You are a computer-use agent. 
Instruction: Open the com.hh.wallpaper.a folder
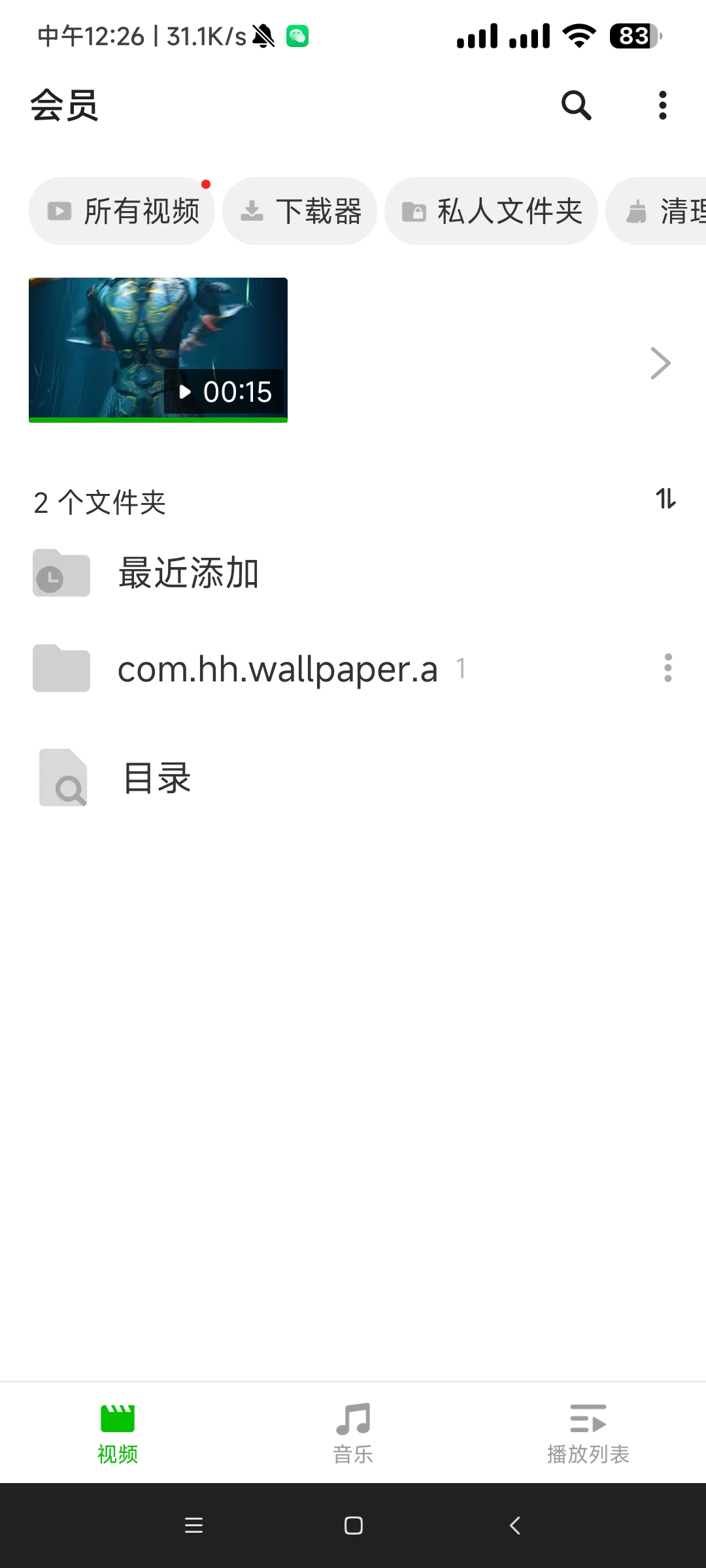coord(277,668)
